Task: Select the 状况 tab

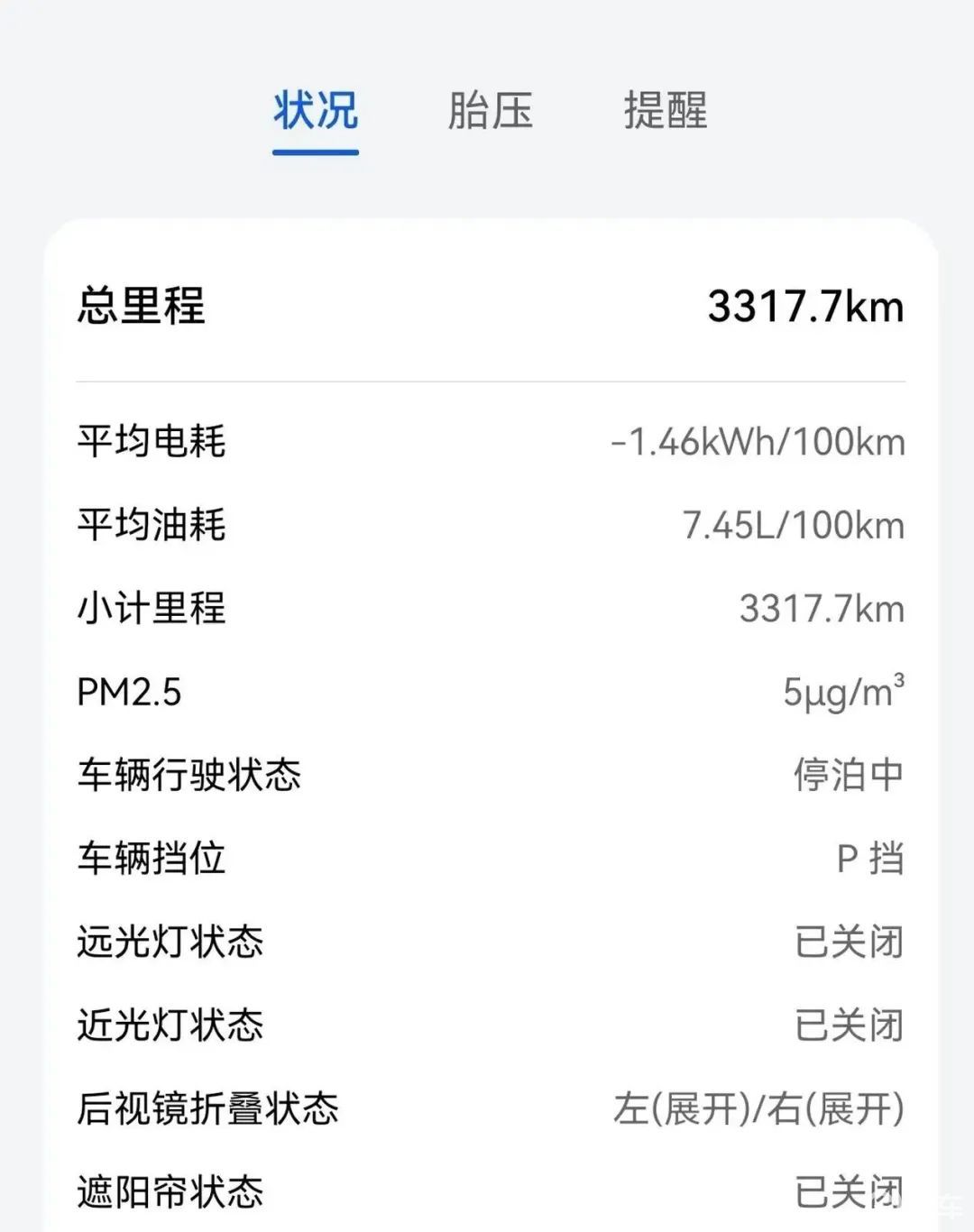Action: pyautogui.click(x=316, y=111)
